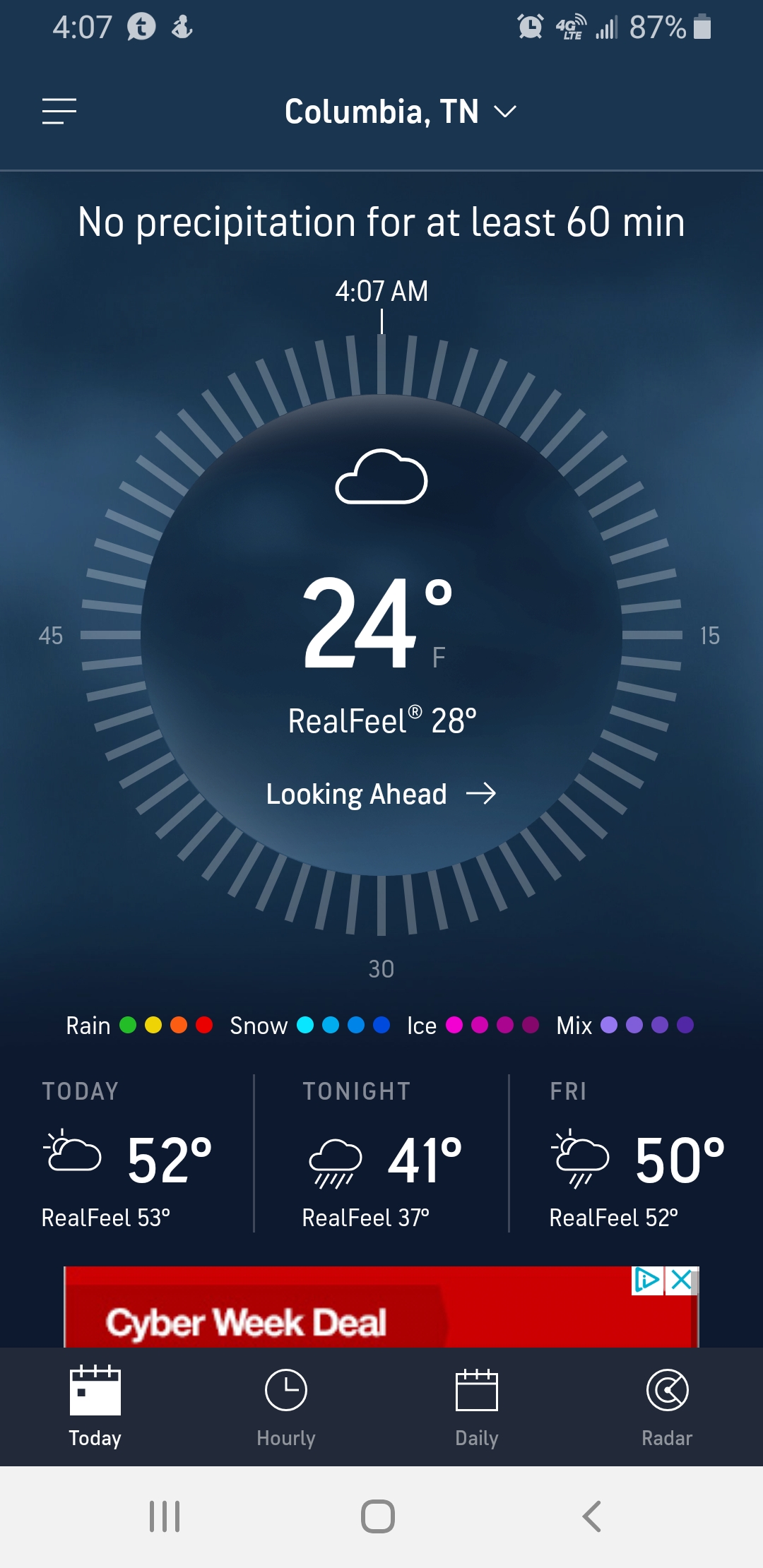Open the Tonight forecast card

point(381,1154)
